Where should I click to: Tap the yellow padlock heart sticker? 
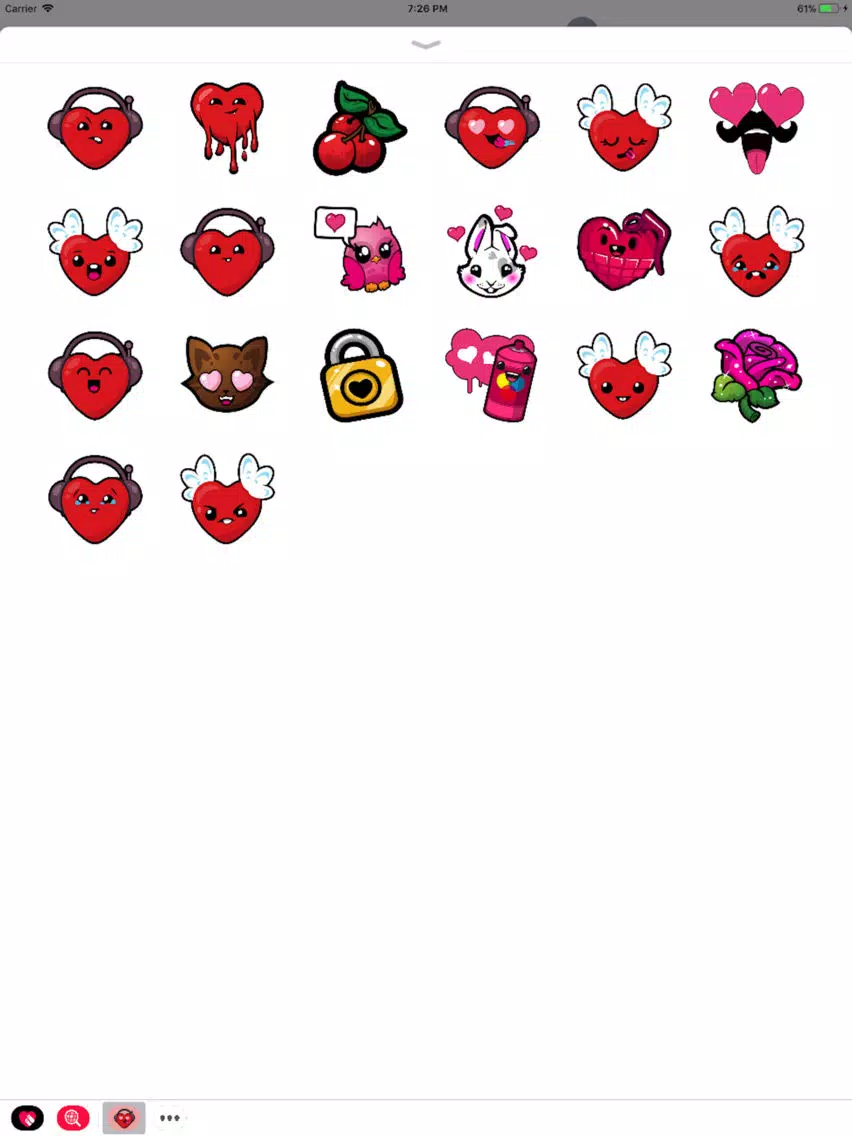tap(360, 375)
